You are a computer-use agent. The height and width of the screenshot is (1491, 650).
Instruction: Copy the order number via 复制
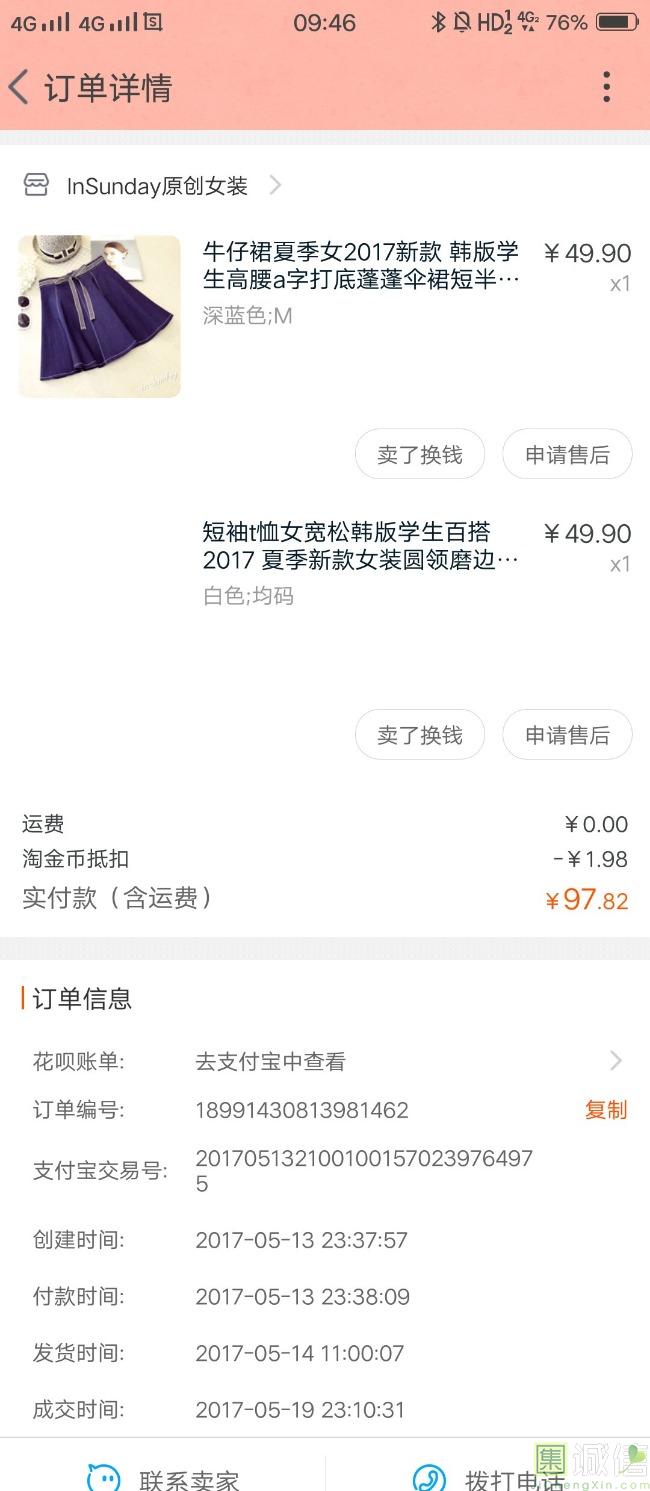606,1109
